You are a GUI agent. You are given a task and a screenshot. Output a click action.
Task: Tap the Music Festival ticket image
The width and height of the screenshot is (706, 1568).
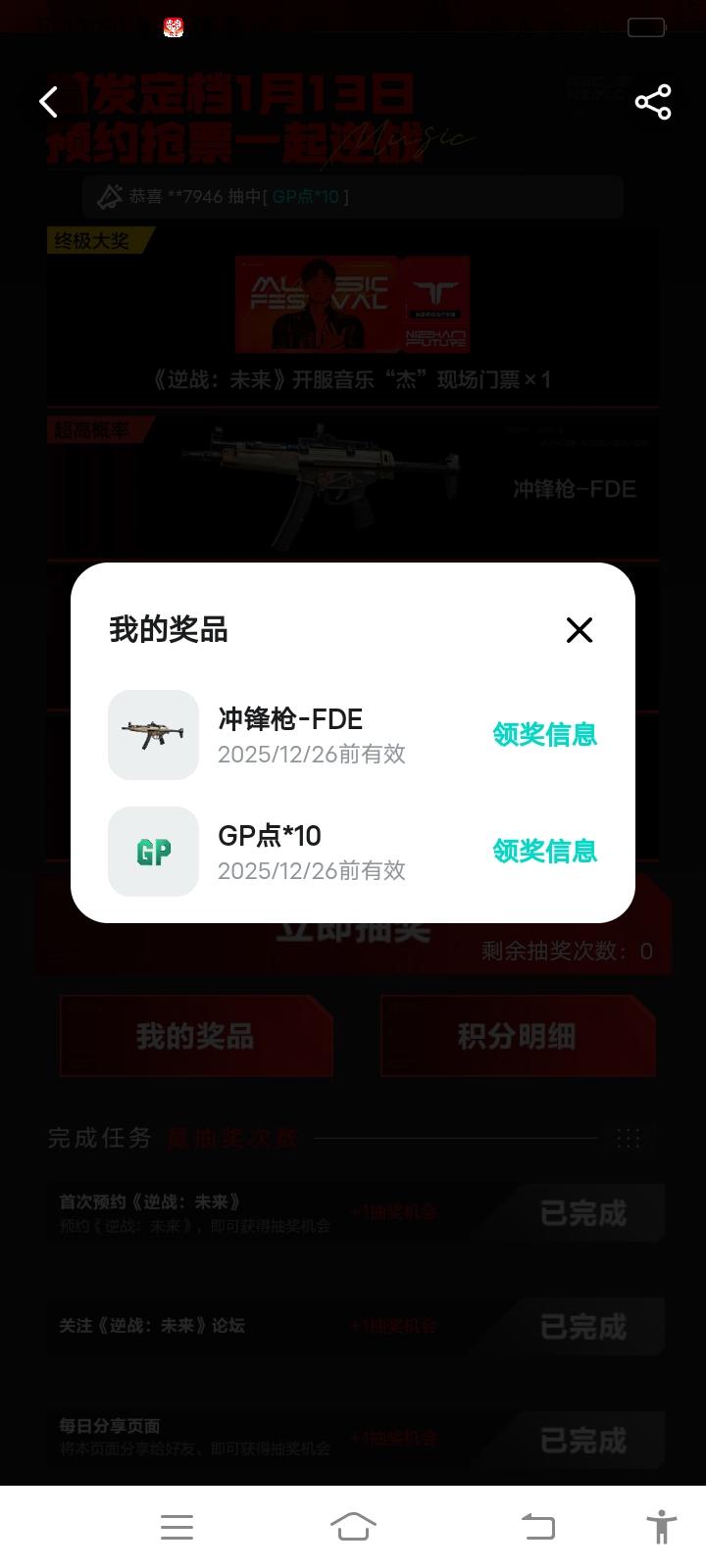pyautogui.click(x=353, y=306)
